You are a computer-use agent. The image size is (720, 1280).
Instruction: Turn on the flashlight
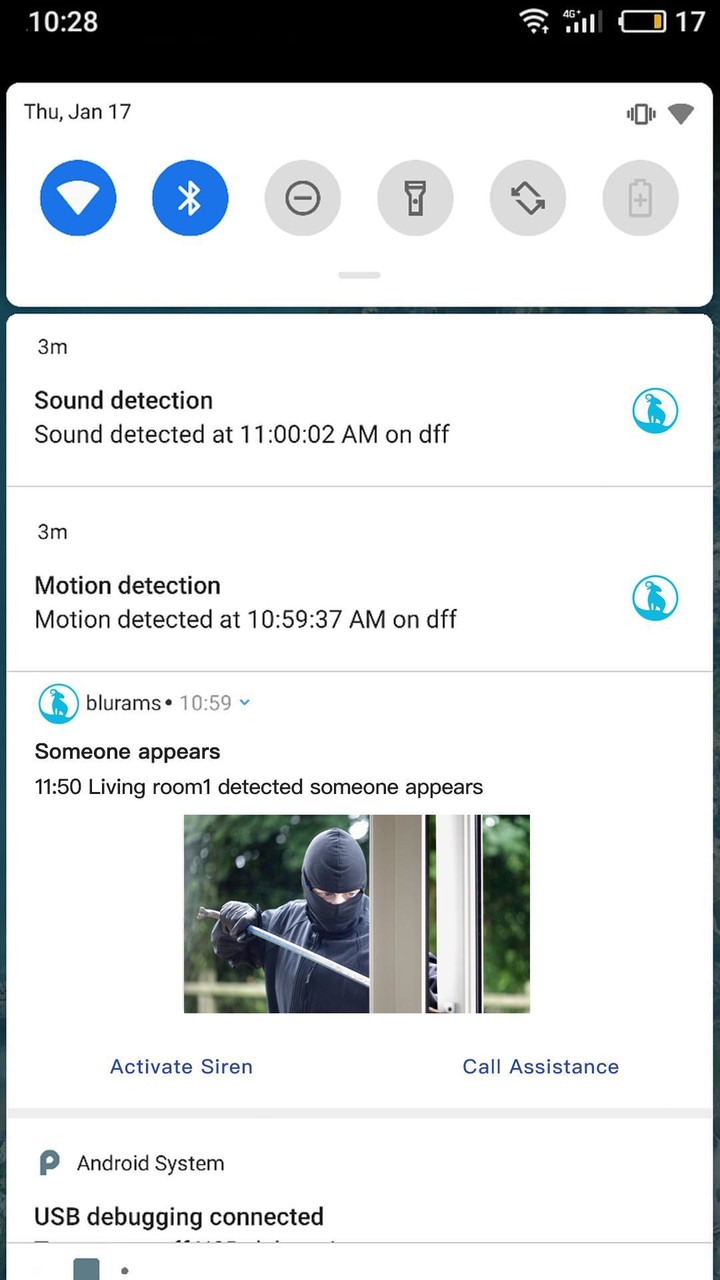coord(415,199)
